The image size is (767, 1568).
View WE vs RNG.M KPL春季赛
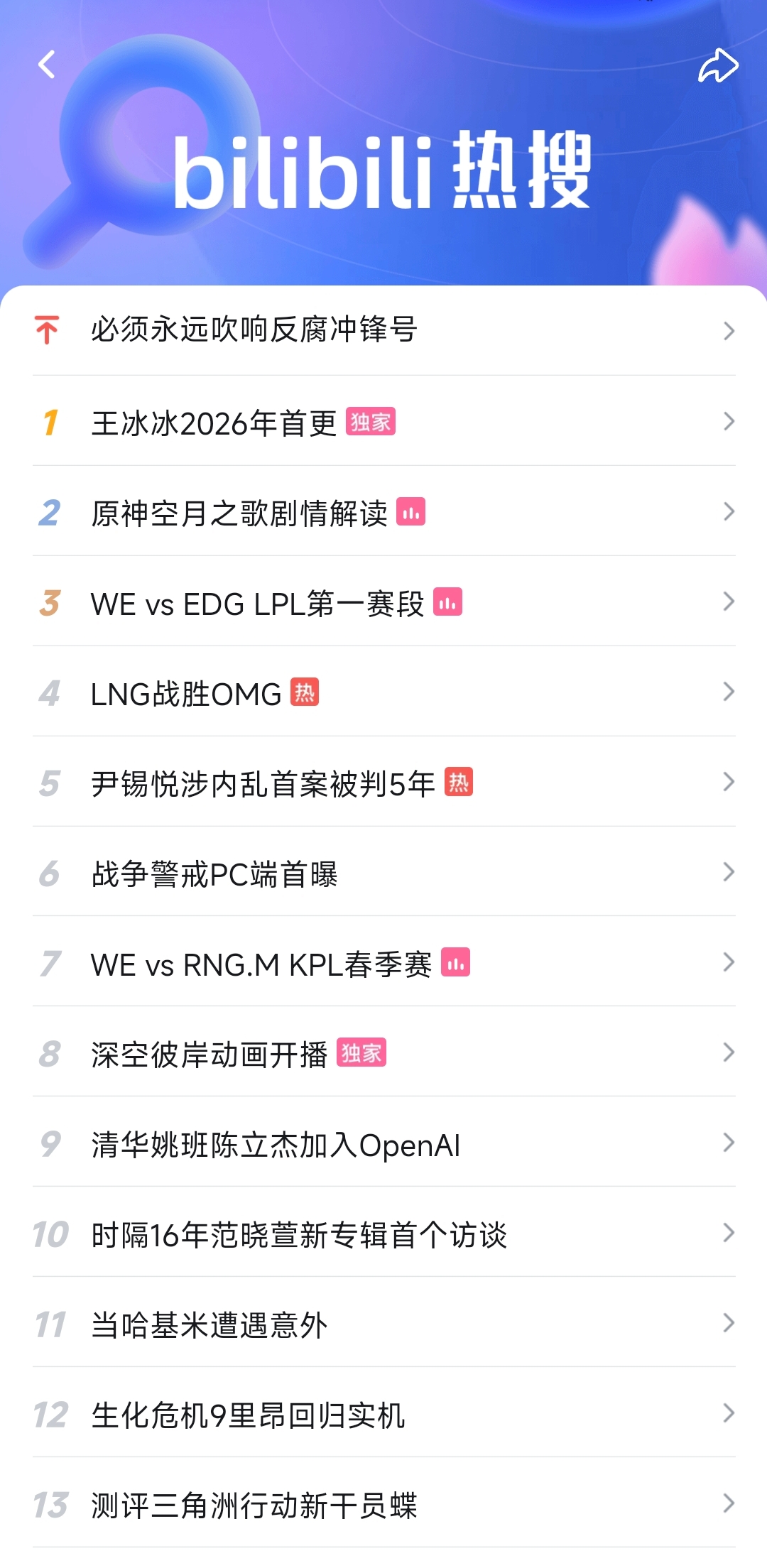point(261,964)
